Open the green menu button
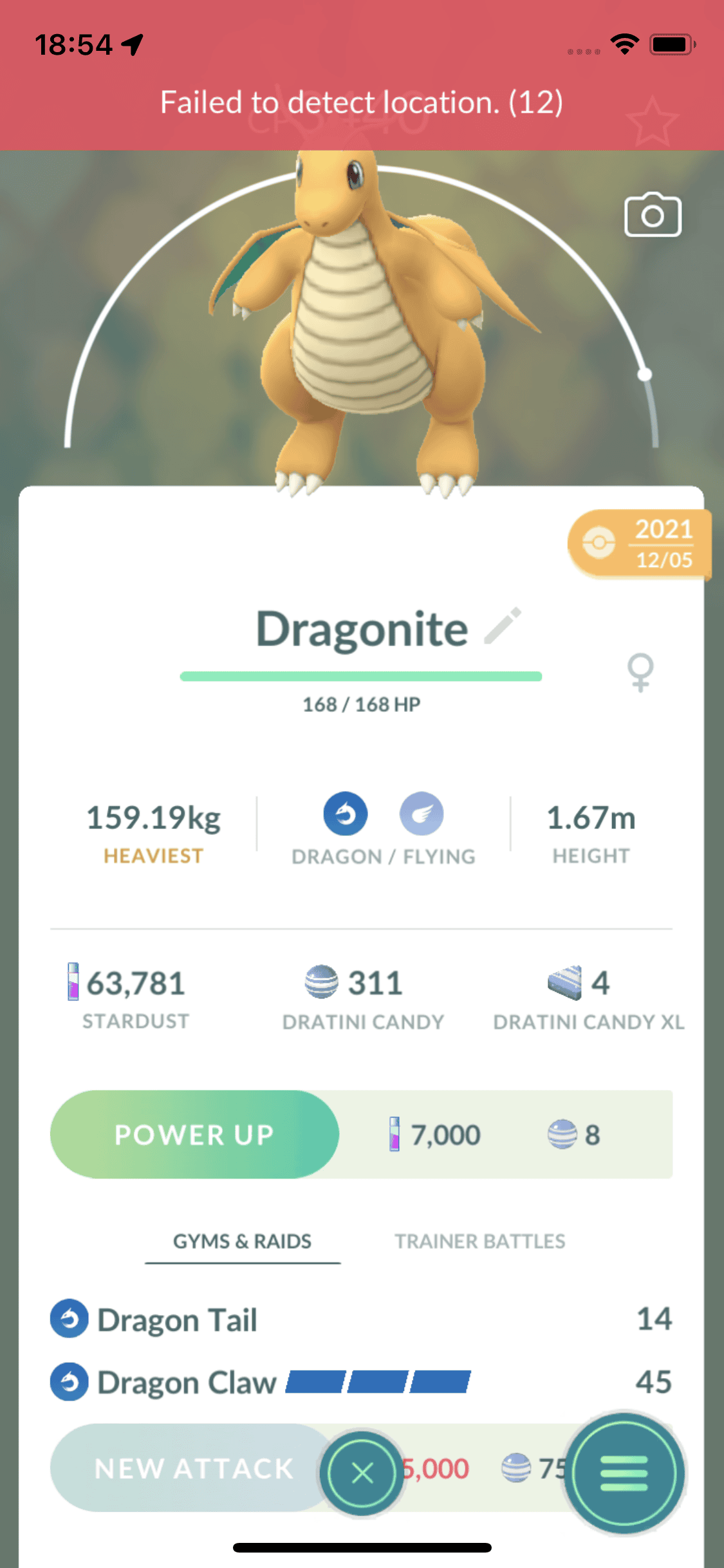The image size is (724, 1568). coord(624,1472)
